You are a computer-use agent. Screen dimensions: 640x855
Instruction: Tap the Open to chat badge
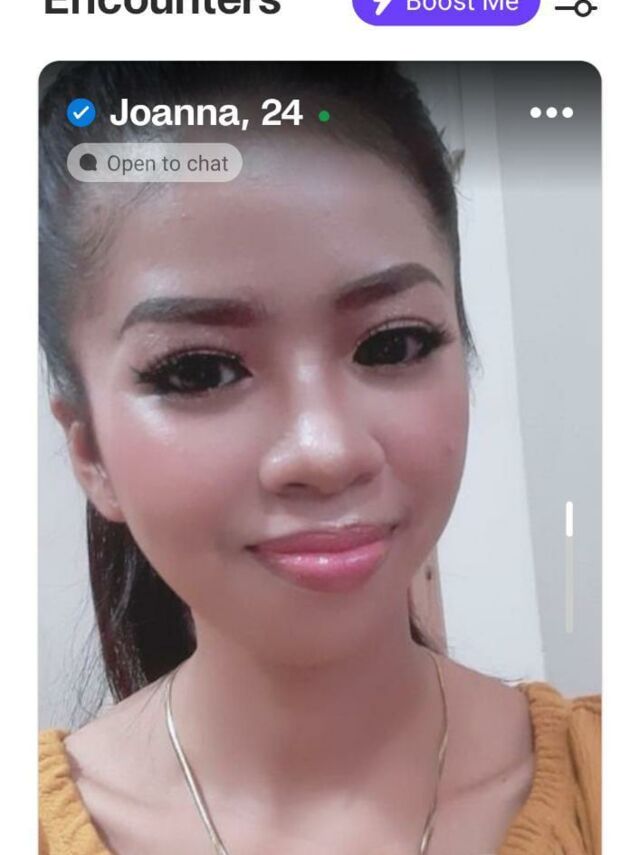[155, 163]
